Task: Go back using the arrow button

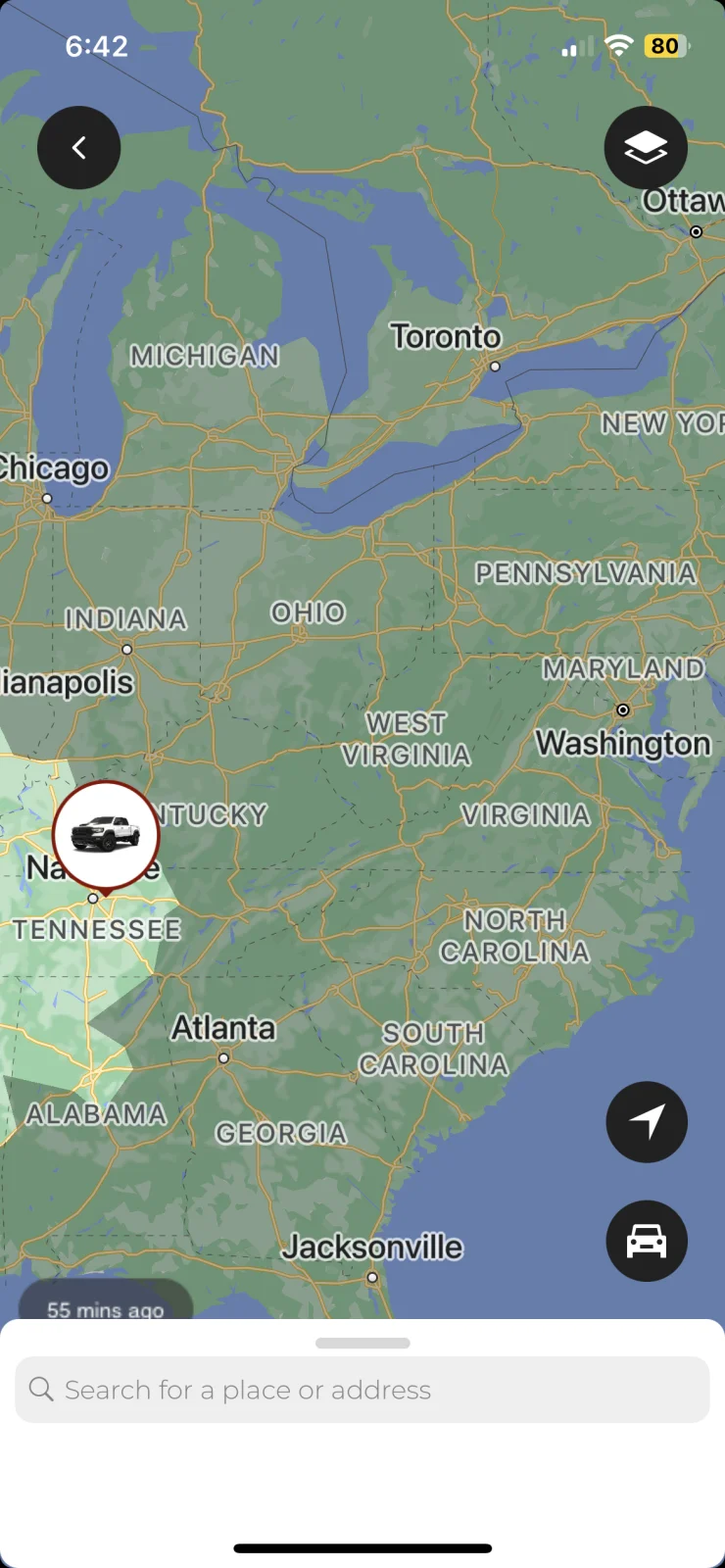Action: 79,148
